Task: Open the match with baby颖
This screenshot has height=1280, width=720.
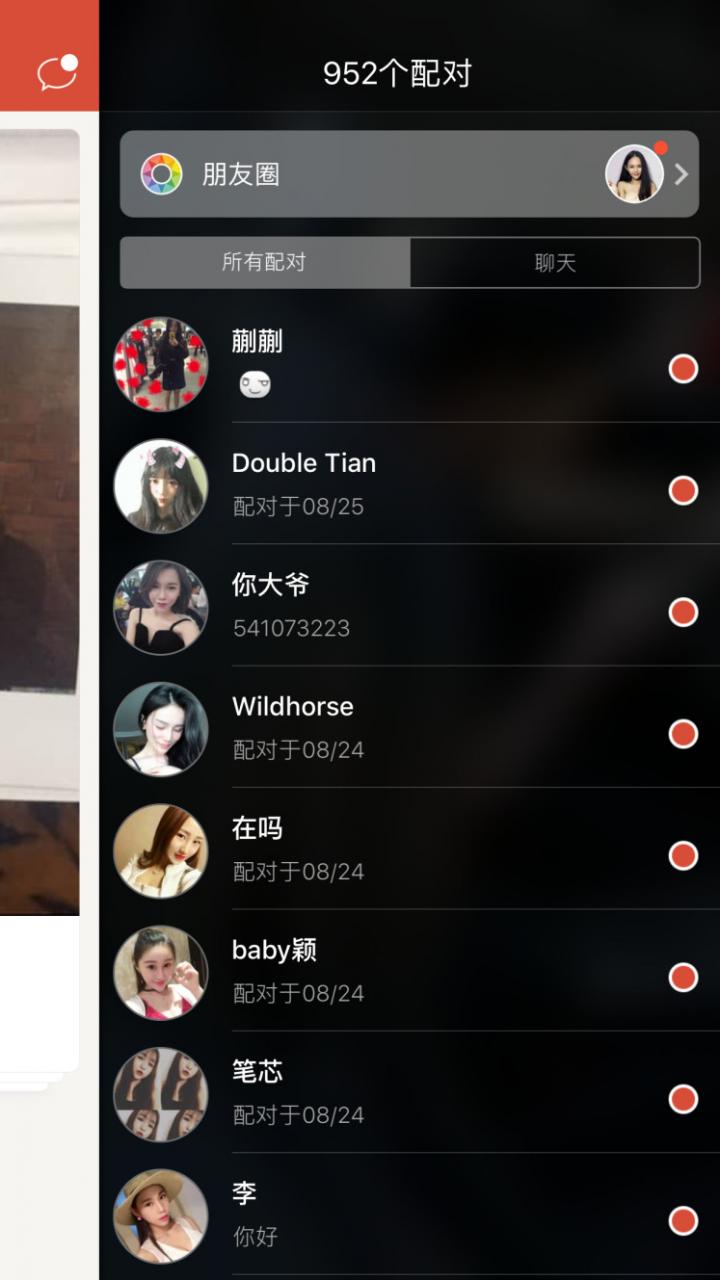Action: point(408,972)
